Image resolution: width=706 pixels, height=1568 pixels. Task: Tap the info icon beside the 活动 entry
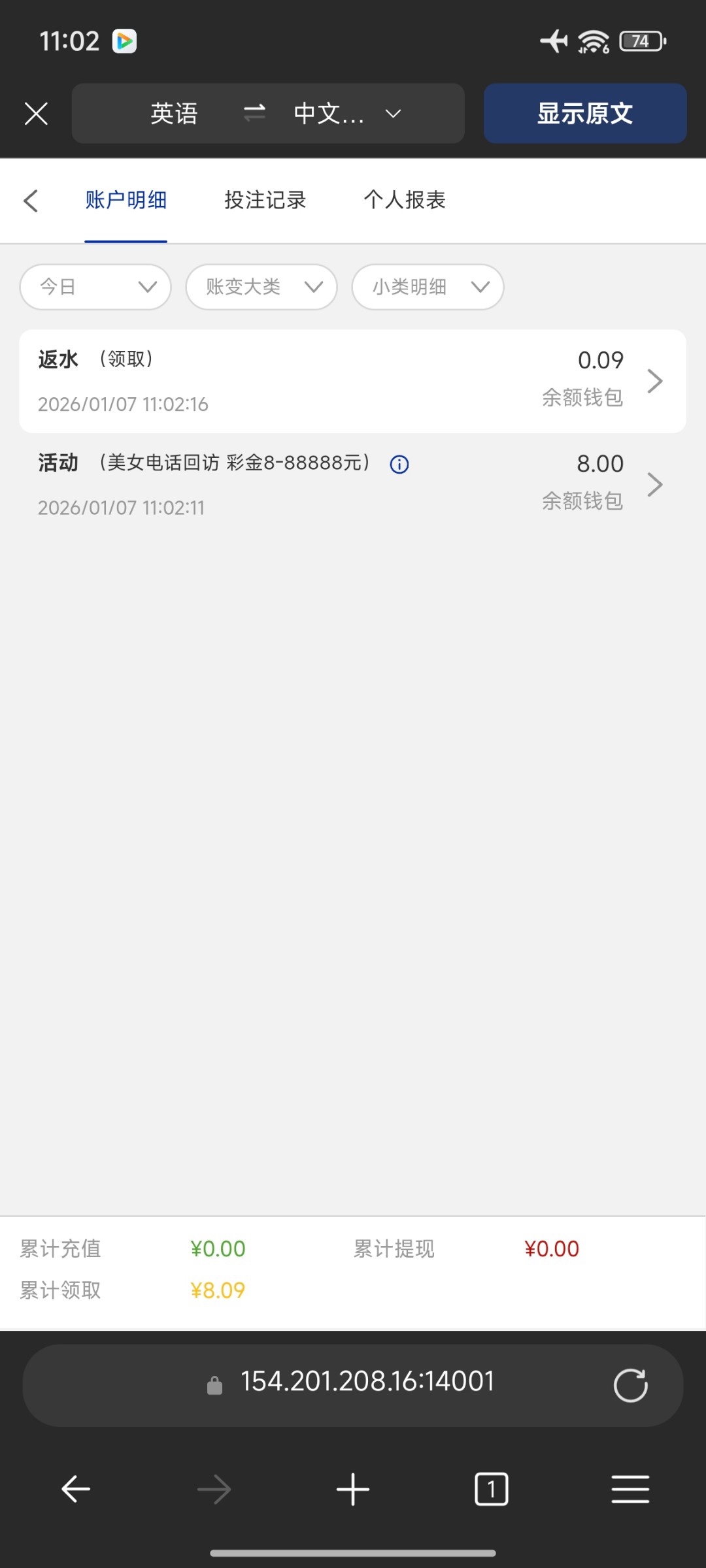[x=399, y=465]
